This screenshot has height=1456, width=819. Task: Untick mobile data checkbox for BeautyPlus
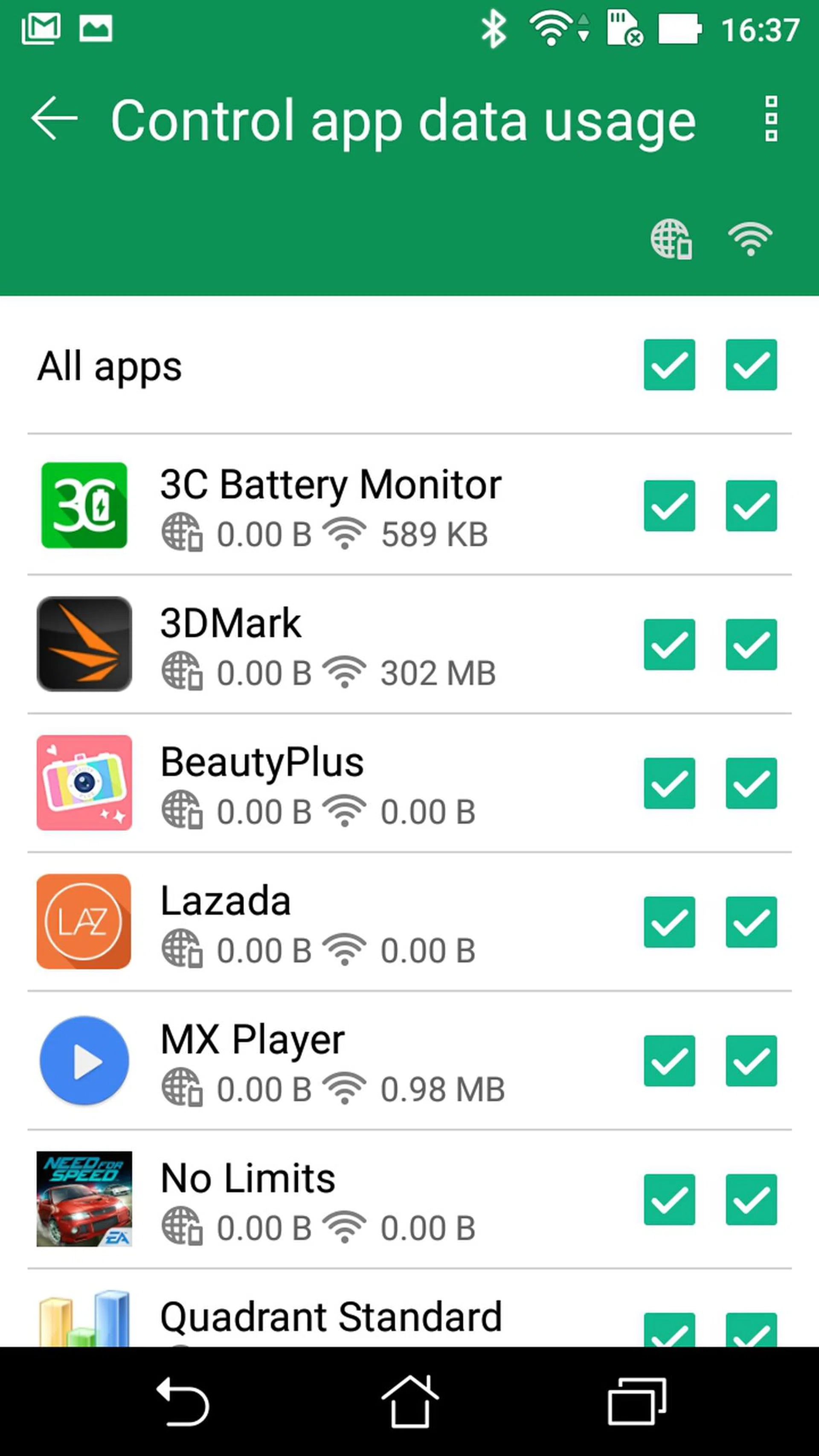[669, 783]
